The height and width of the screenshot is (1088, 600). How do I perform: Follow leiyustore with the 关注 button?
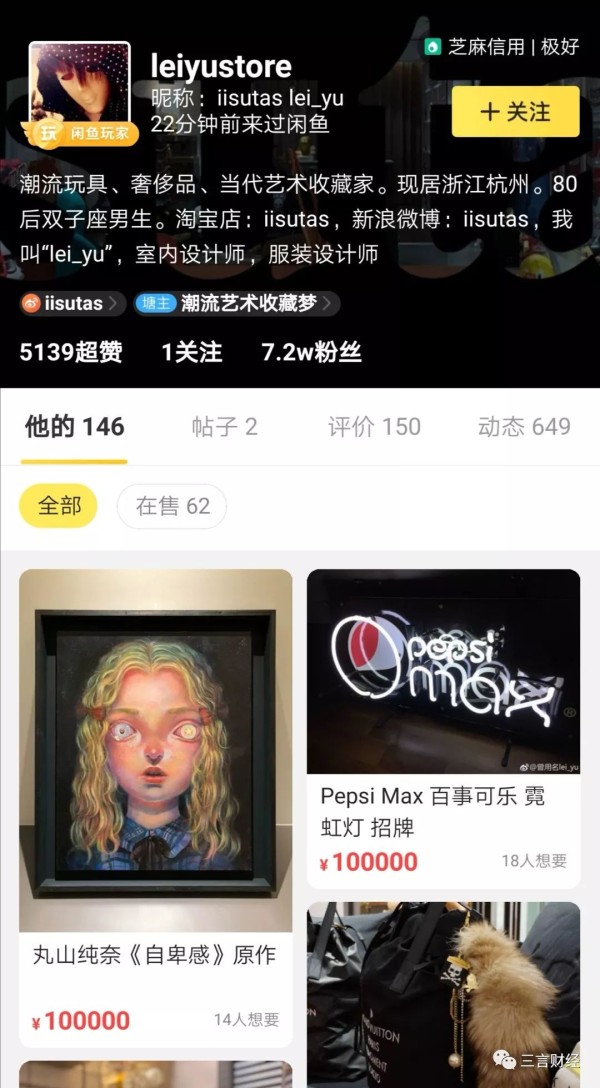pos(515,111)
